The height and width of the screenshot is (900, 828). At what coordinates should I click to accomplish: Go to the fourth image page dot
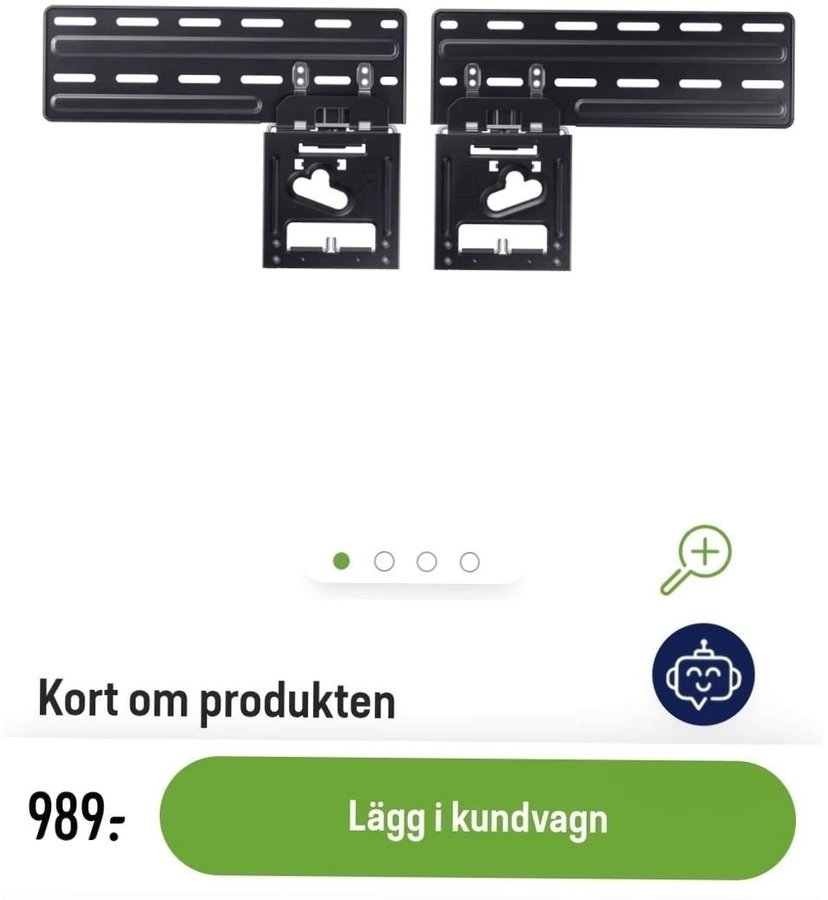(470, 562)
